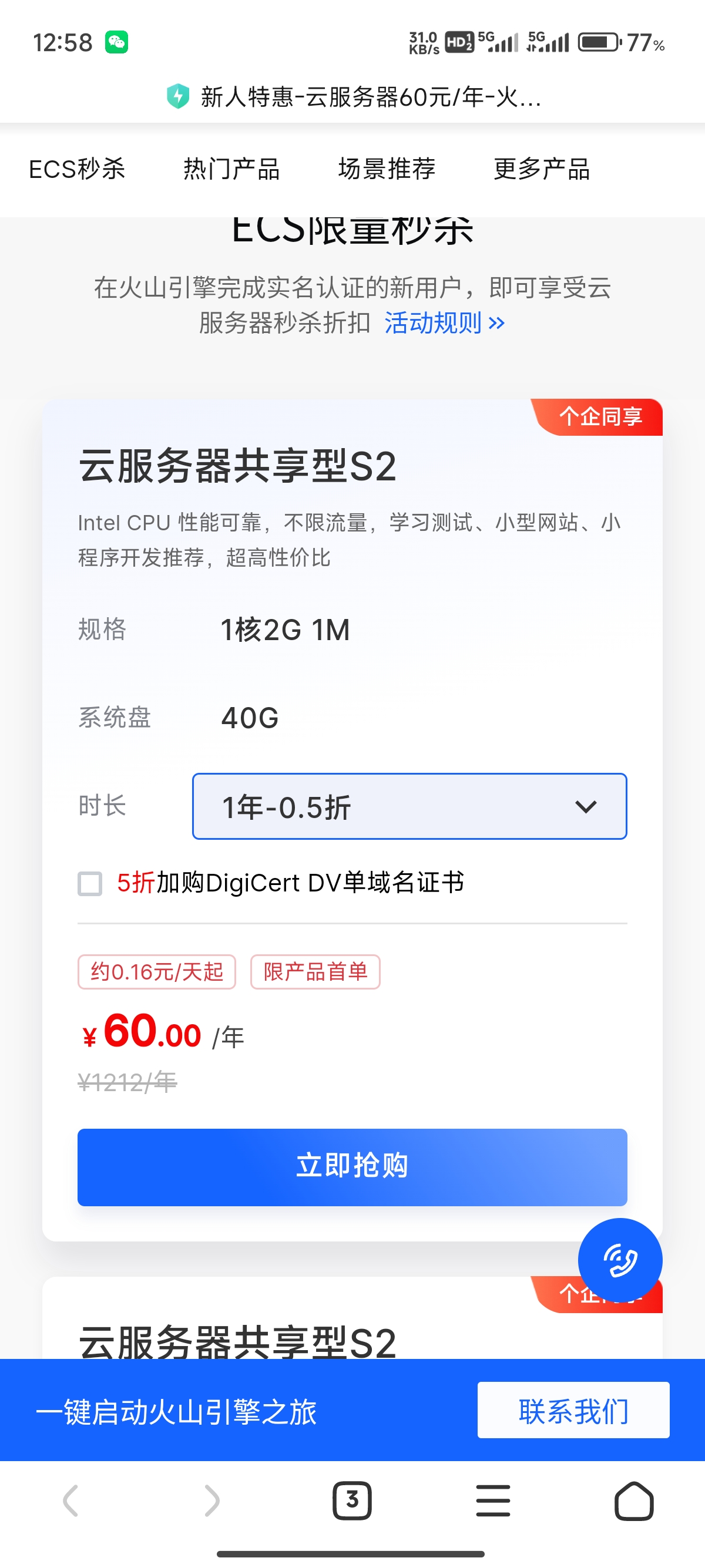Open the 活动规则 link
This screenshot has height=1568, width=705.
(444, 322)
